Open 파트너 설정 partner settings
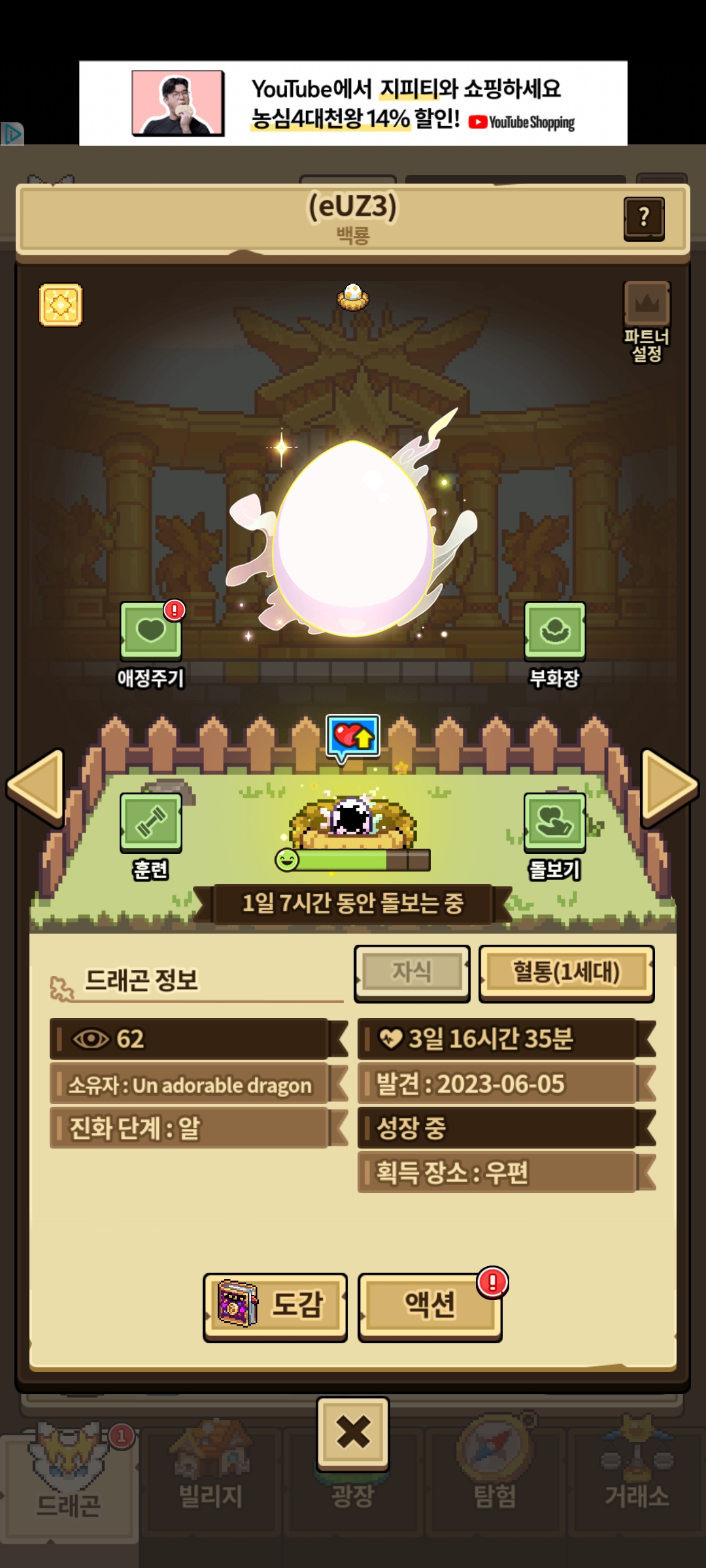Image resolution: width=706 pixels, height=1568 pixels. [647, 321]
